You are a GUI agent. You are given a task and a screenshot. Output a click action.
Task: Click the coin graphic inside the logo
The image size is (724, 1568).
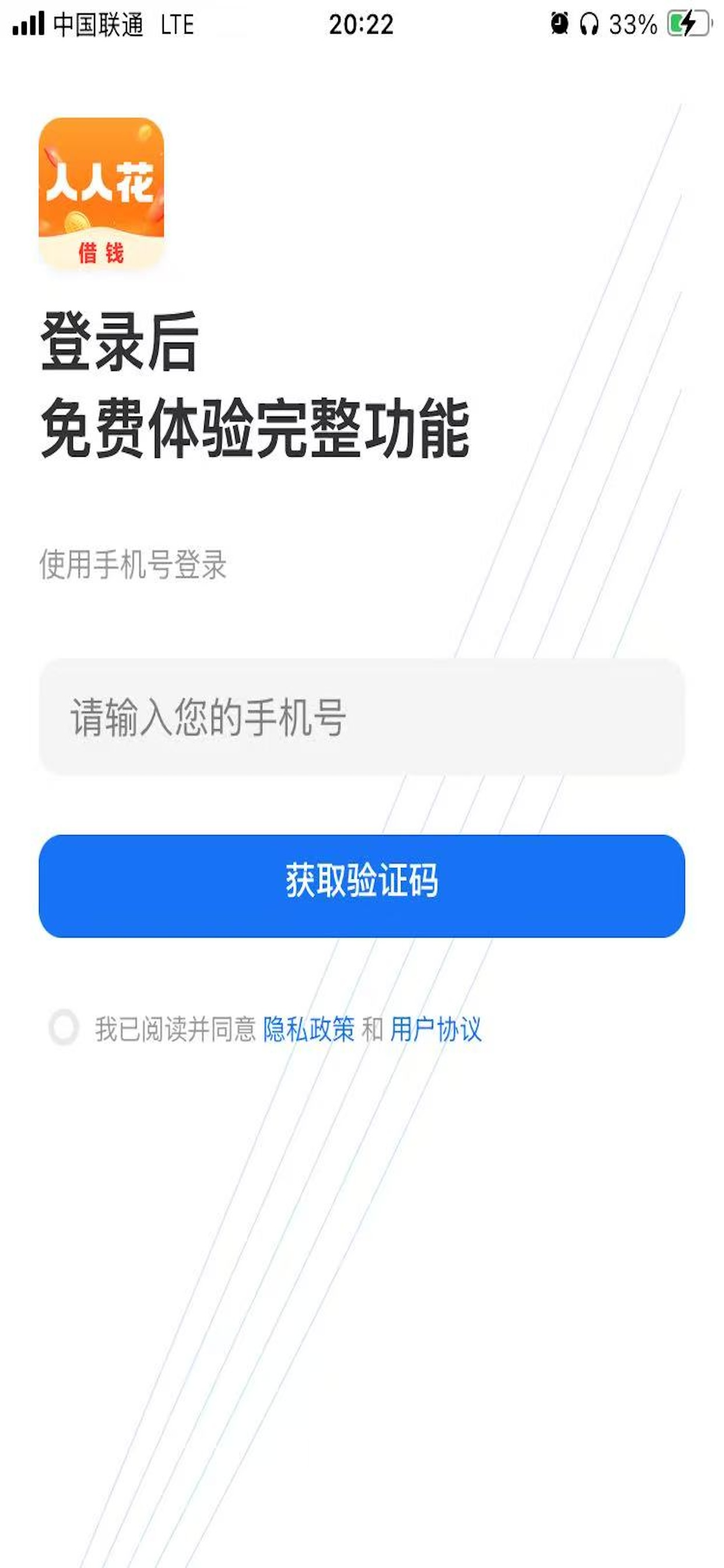pos(78,220)
